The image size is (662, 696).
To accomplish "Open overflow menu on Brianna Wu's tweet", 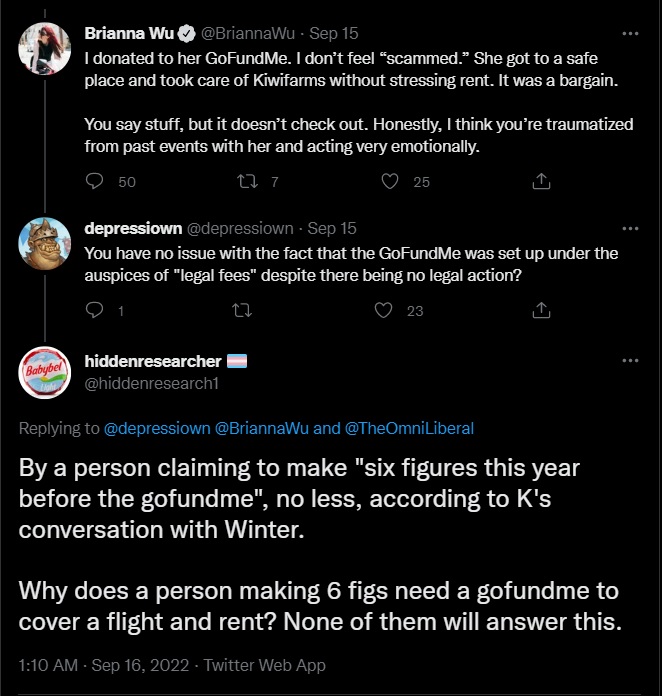I will (630, 32).
